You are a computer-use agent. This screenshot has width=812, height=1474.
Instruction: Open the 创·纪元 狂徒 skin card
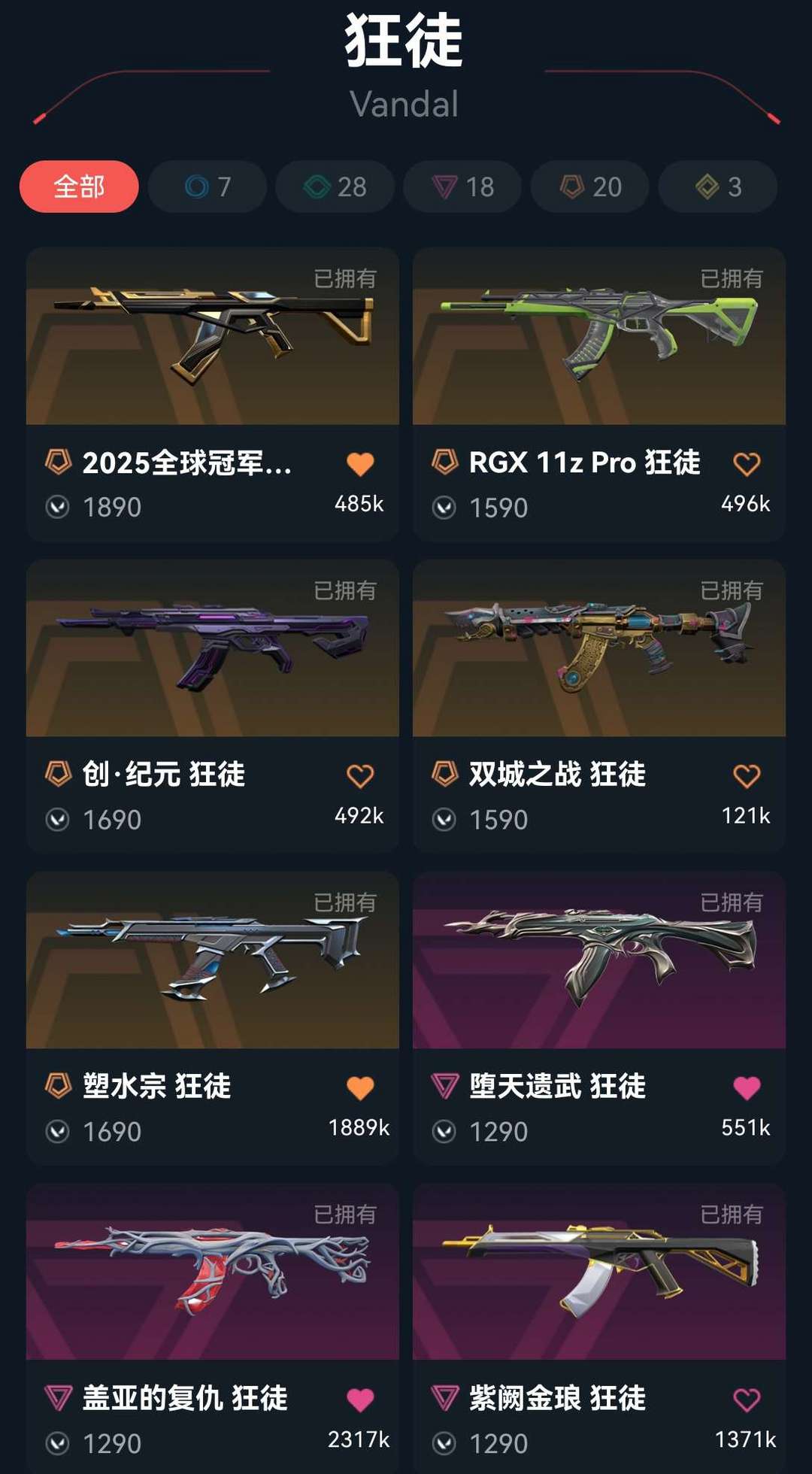pyautogui.click(x=213, y=706)
